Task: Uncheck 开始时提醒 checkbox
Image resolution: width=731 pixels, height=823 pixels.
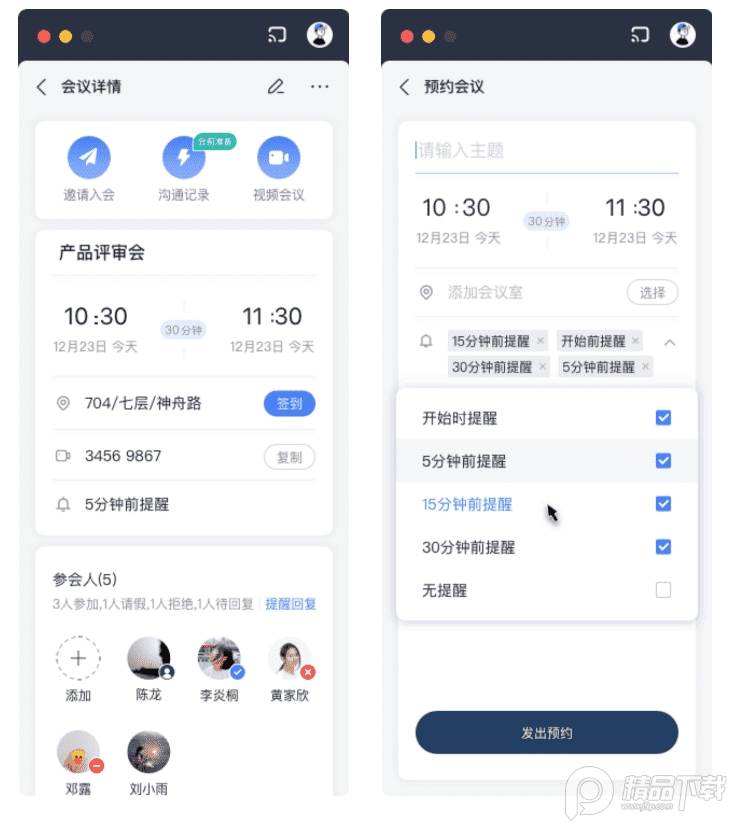Action: 663,418
